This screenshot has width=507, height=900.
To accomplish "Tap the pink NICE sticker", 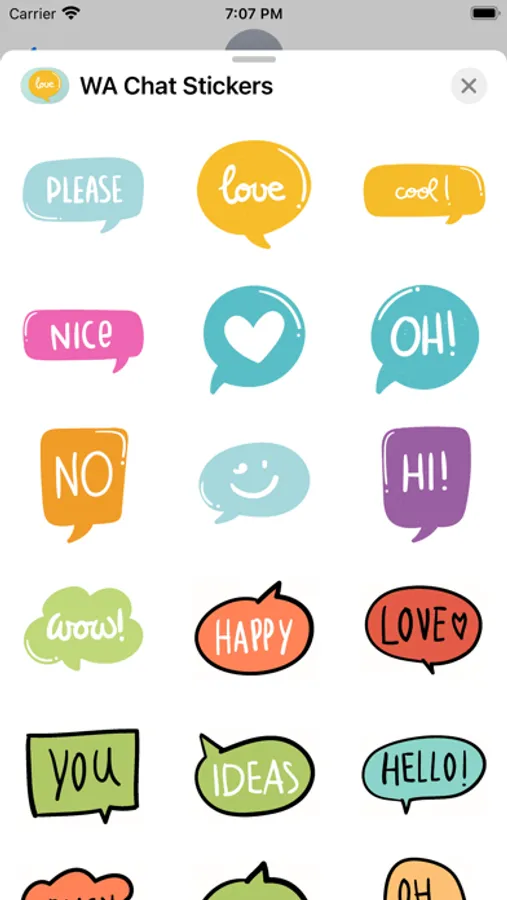I will (x=83, y=340).
